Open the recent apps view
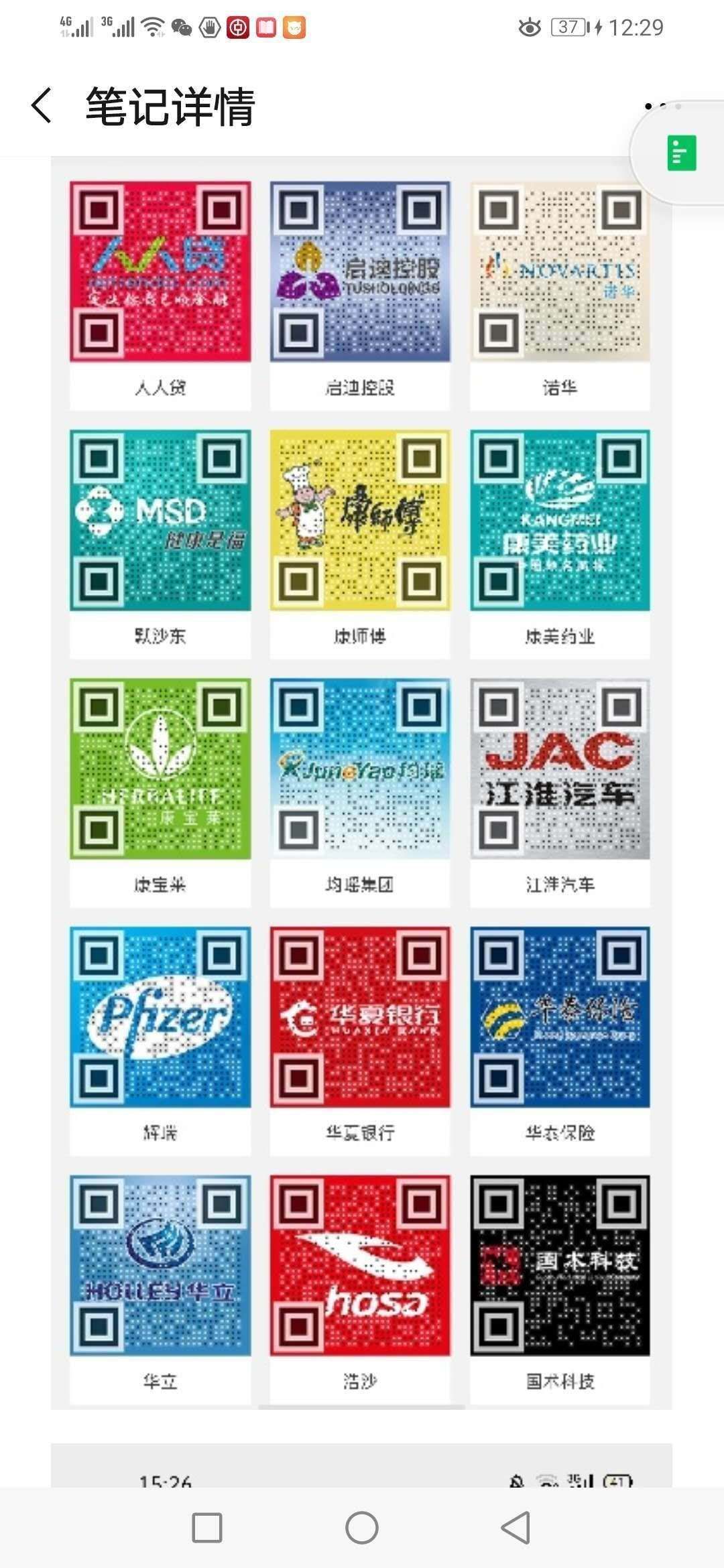Image resolution: width=724 pixels, height=1568 pixels. point(207,1528)
